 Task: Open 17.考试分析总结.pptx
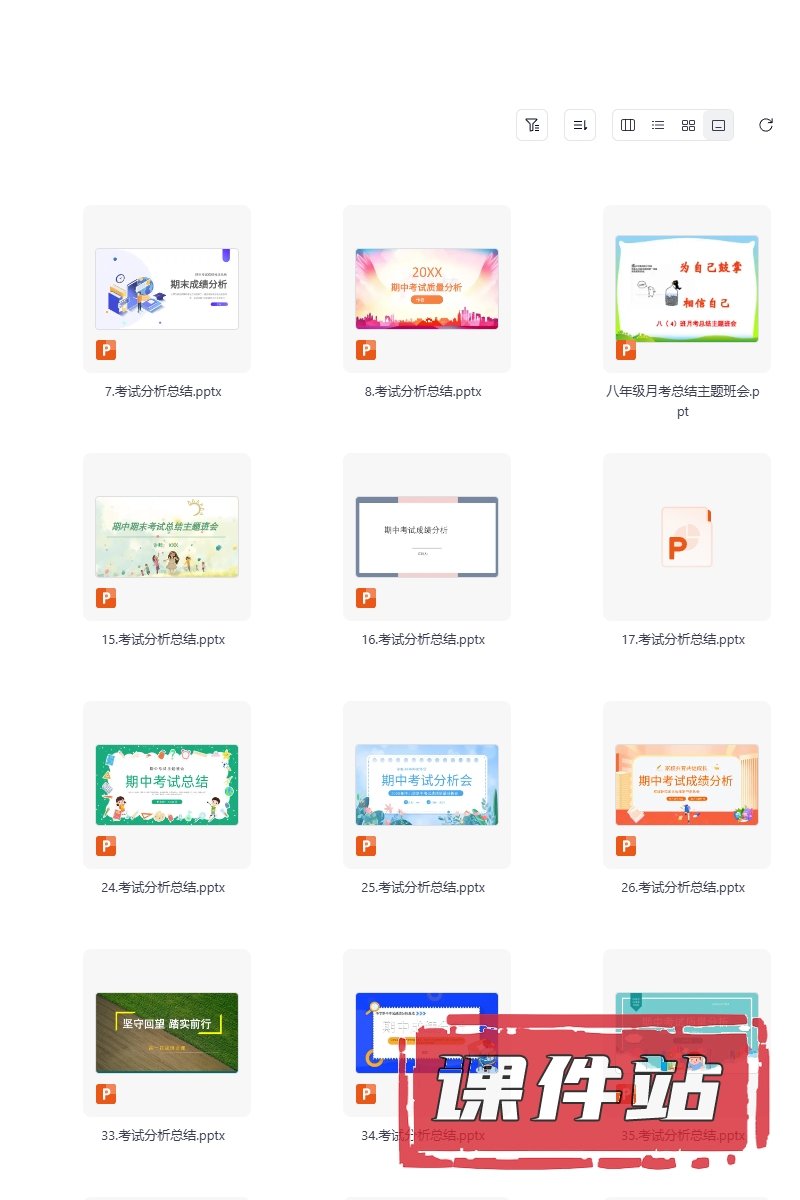point(687,537)
